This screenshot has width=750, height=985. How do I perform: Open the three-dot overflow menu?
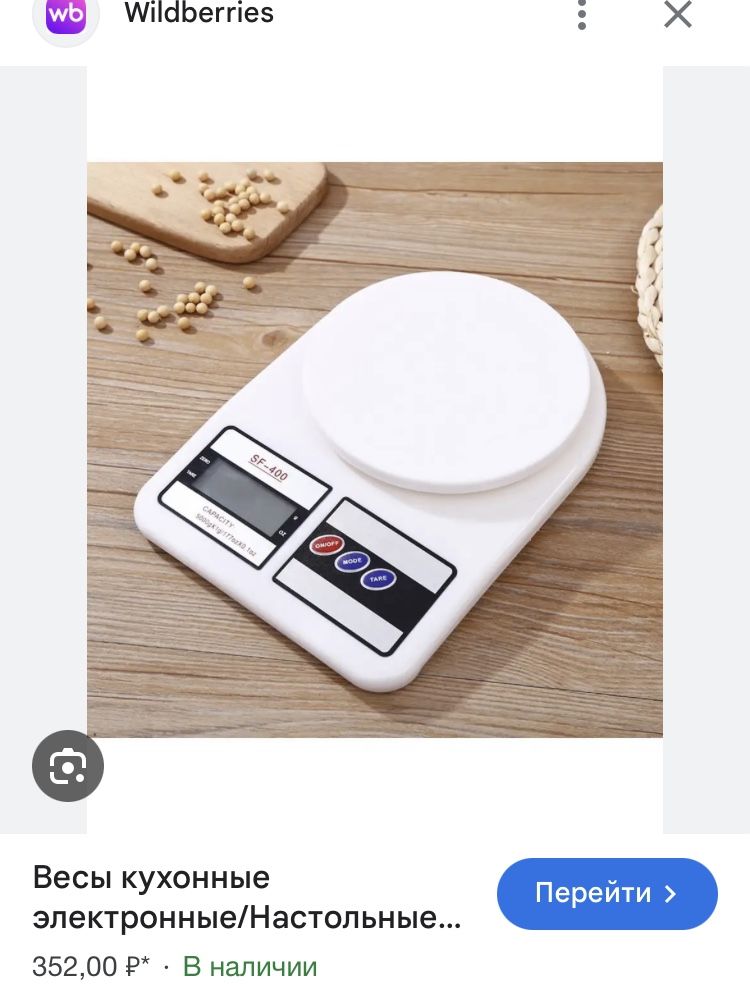click(582, 14)
